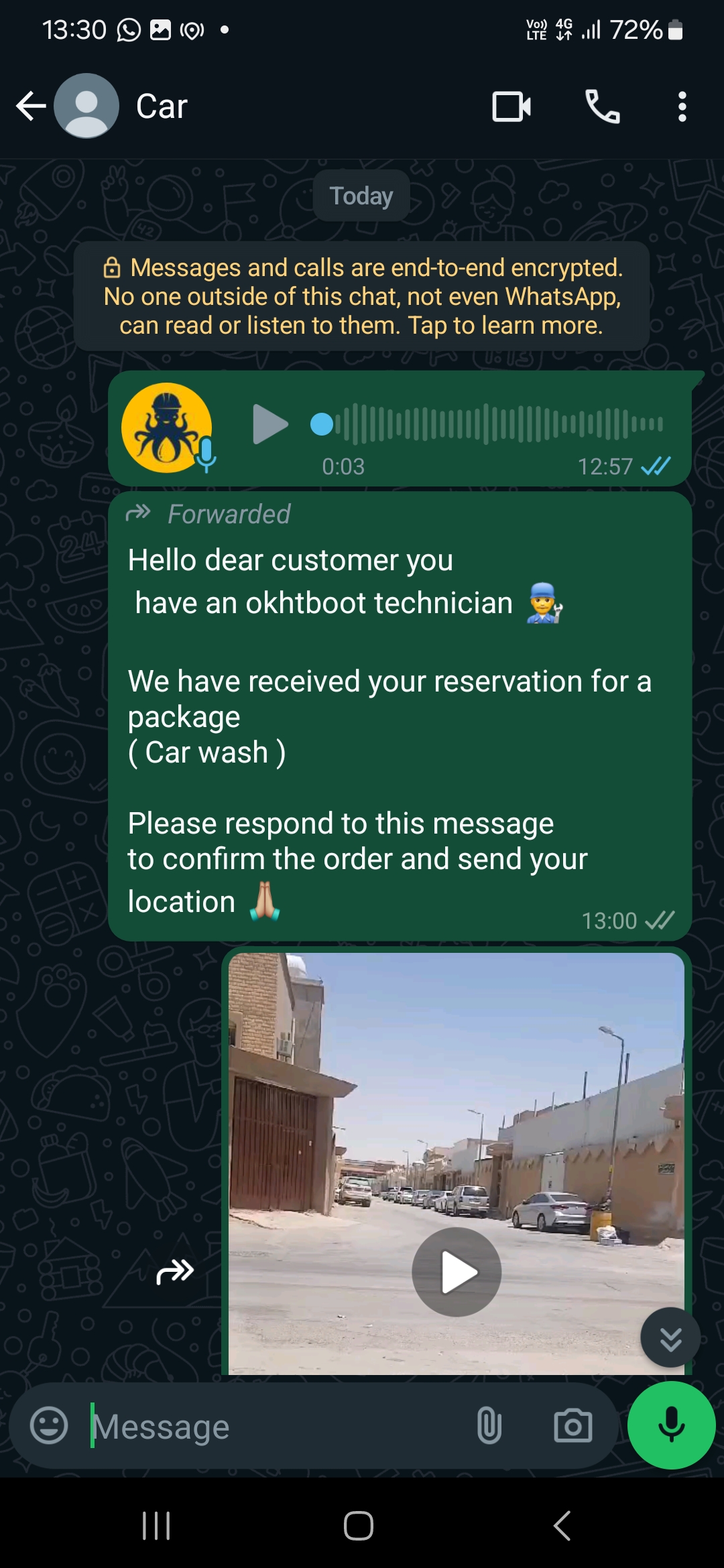The height and width of the screenshot is (1568, 724).
Task: Play the 0:03 voice message
Action: 270,423
